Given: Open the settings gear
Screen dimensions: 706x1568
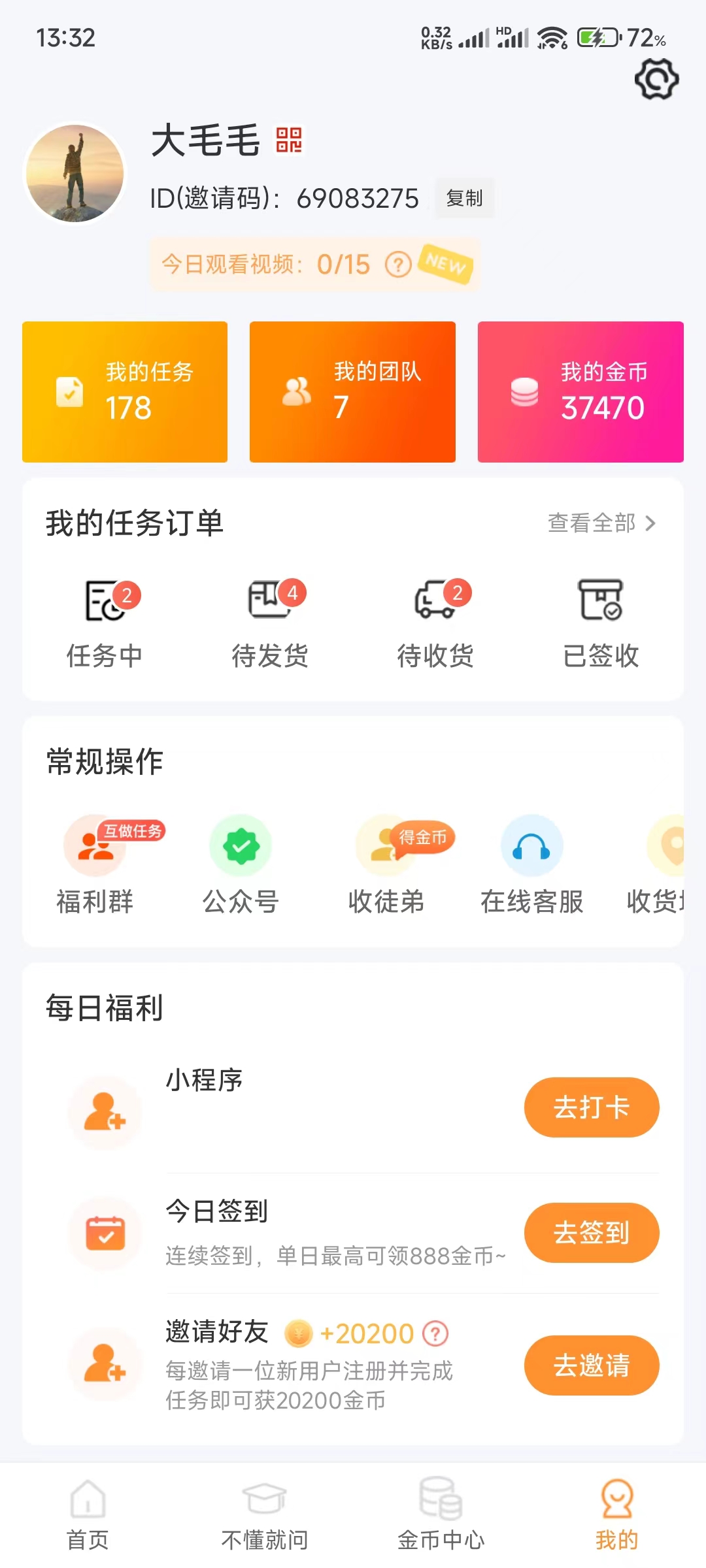Looking at the screenshot, I should [656, 78].
